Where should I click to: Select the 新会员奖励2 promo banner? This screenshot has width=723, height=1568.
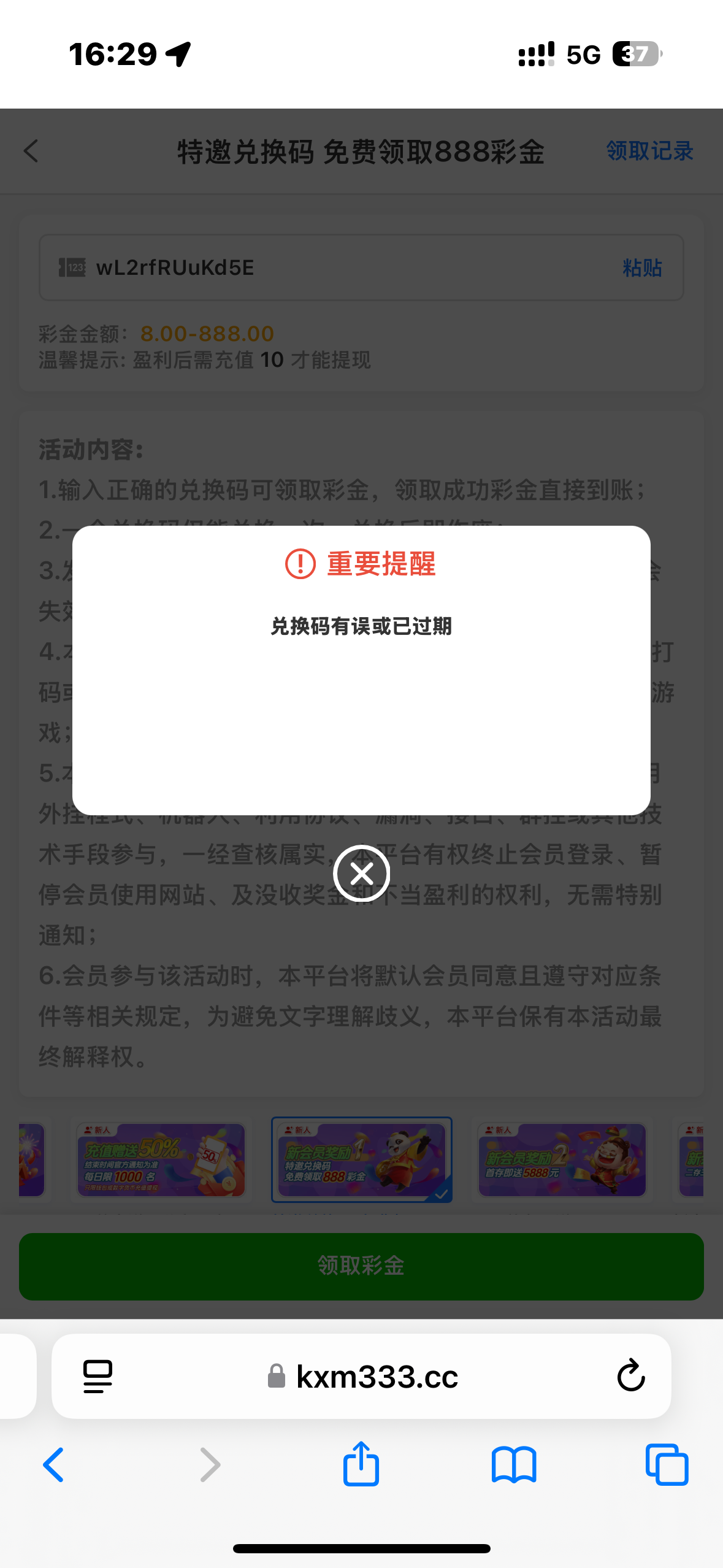pyautogui.click(x=562, y=1159)
